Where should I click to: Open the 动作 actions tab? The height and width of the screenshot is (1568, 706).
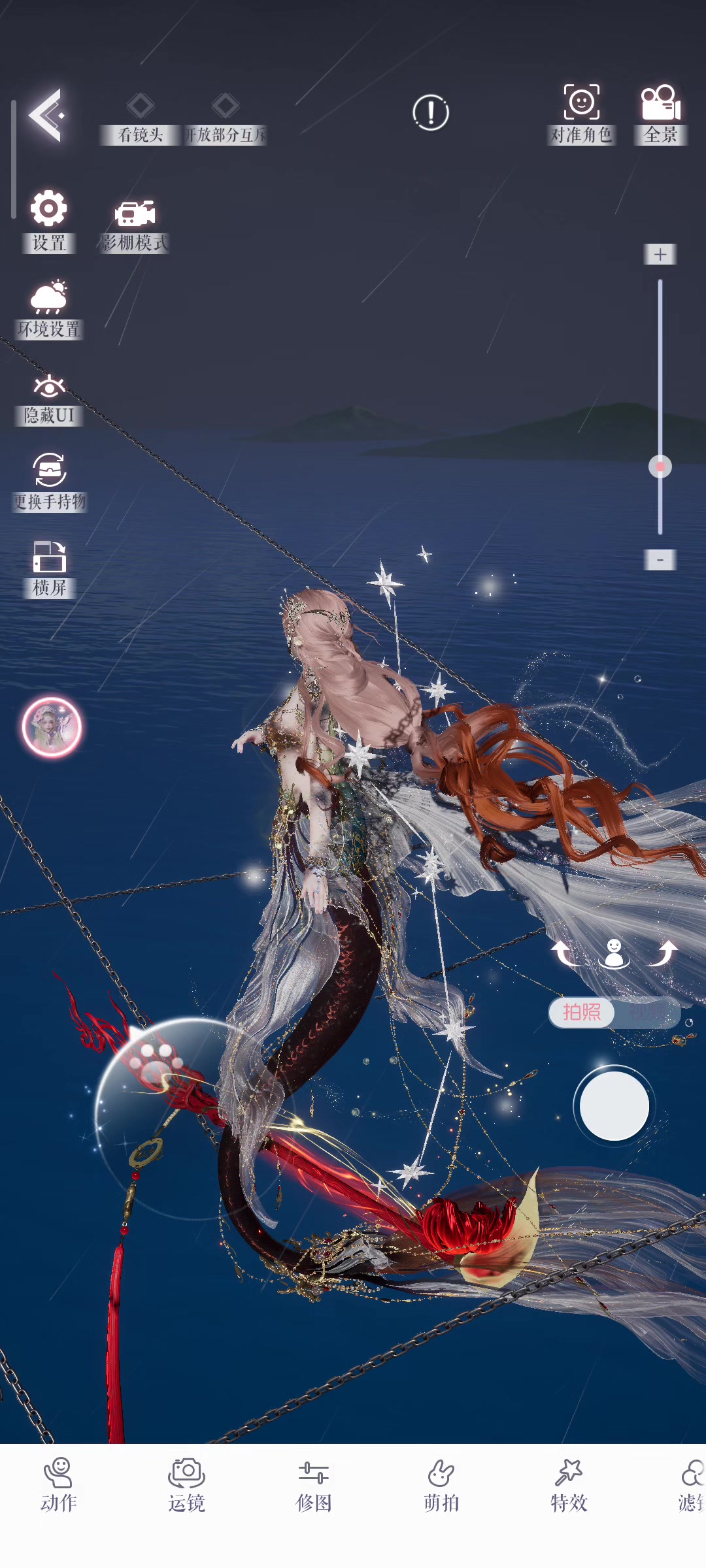point(59,1485)
